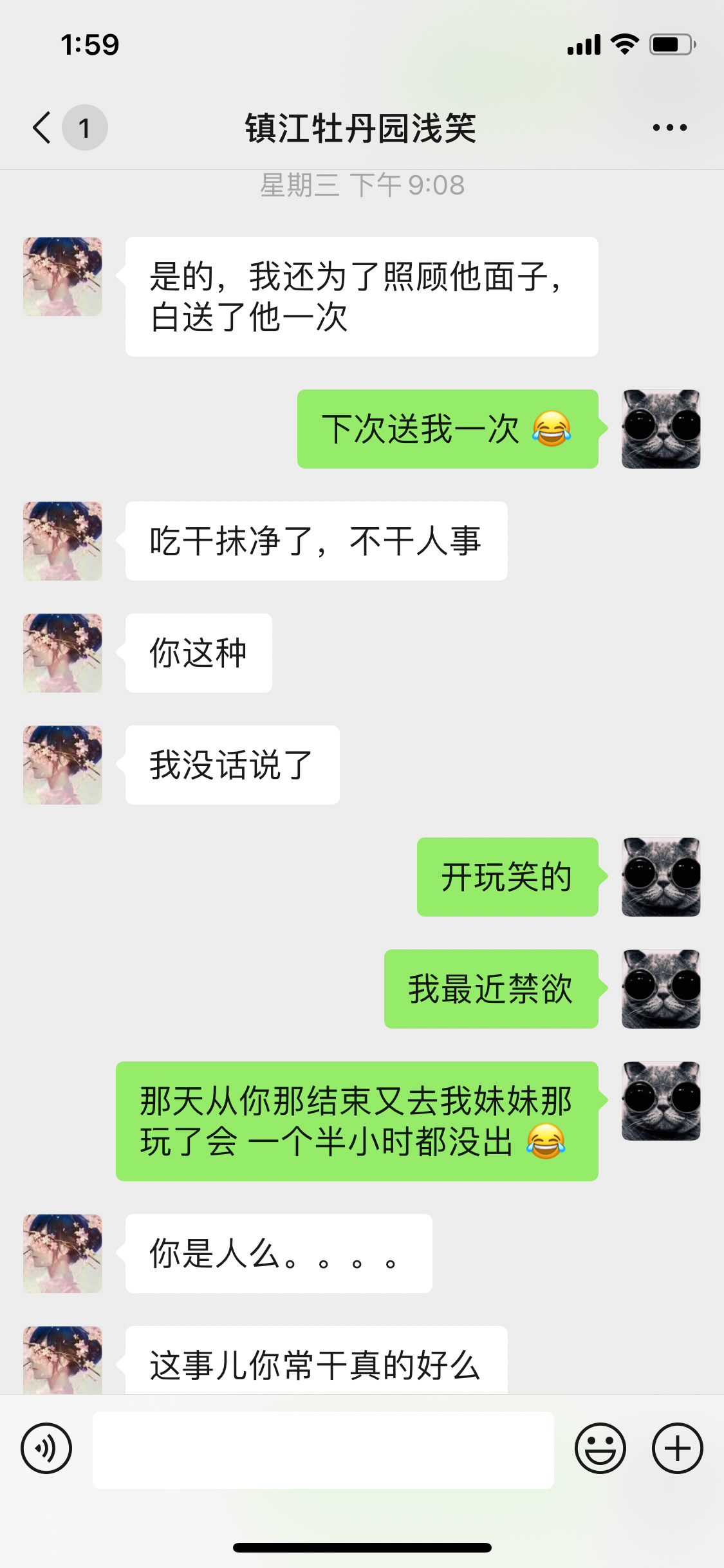The width and height of the screenshot is (724, 1568).
Task: Open the plus attachment menu
Action: pos(677,1448)
